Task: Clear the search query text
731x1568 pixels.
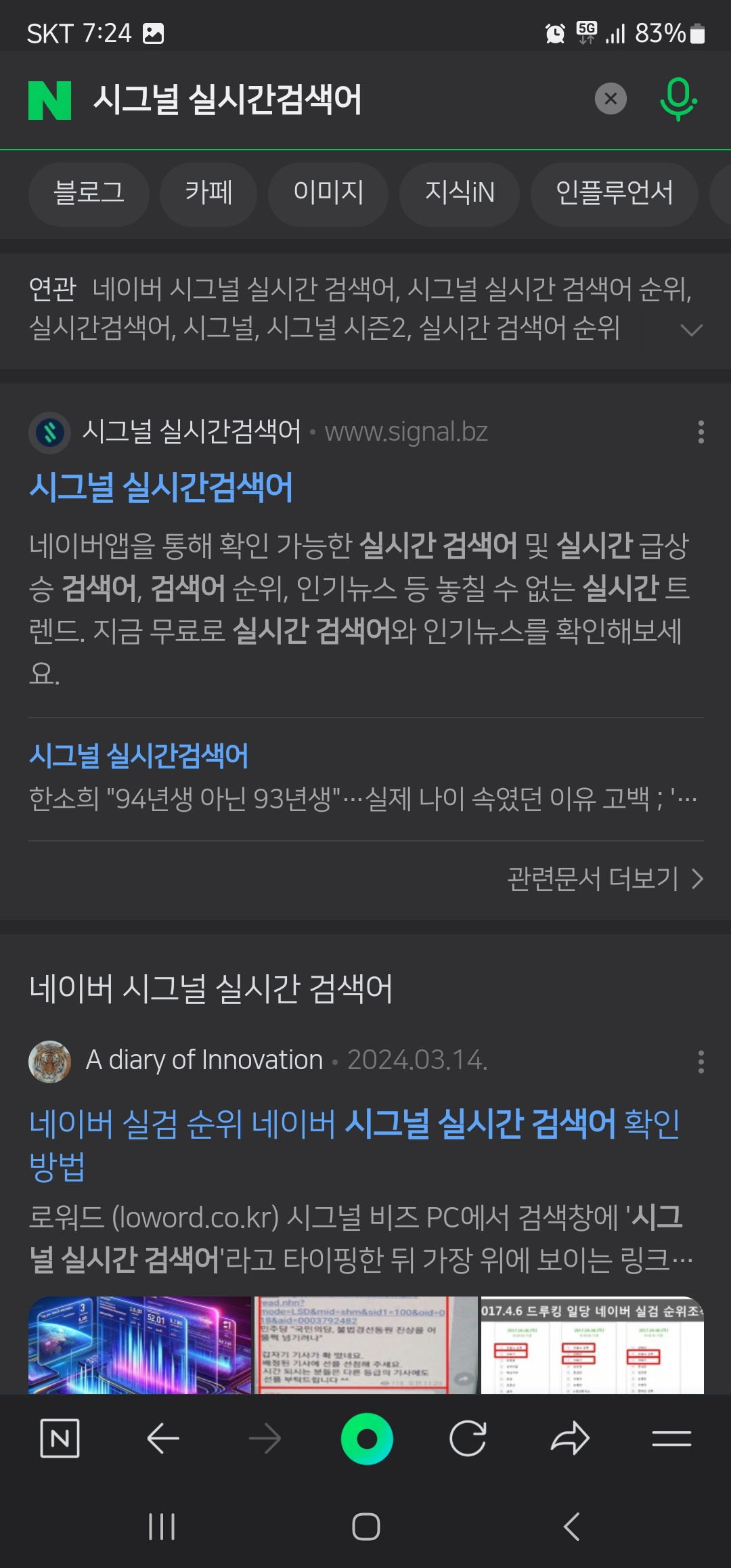Action: tap(611, 100)
